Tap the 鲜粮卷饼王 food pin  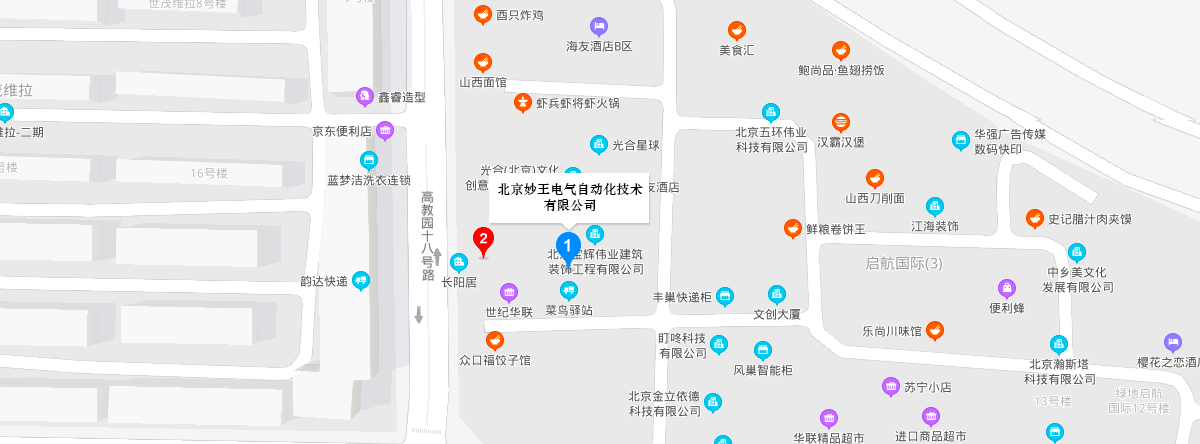792,228
